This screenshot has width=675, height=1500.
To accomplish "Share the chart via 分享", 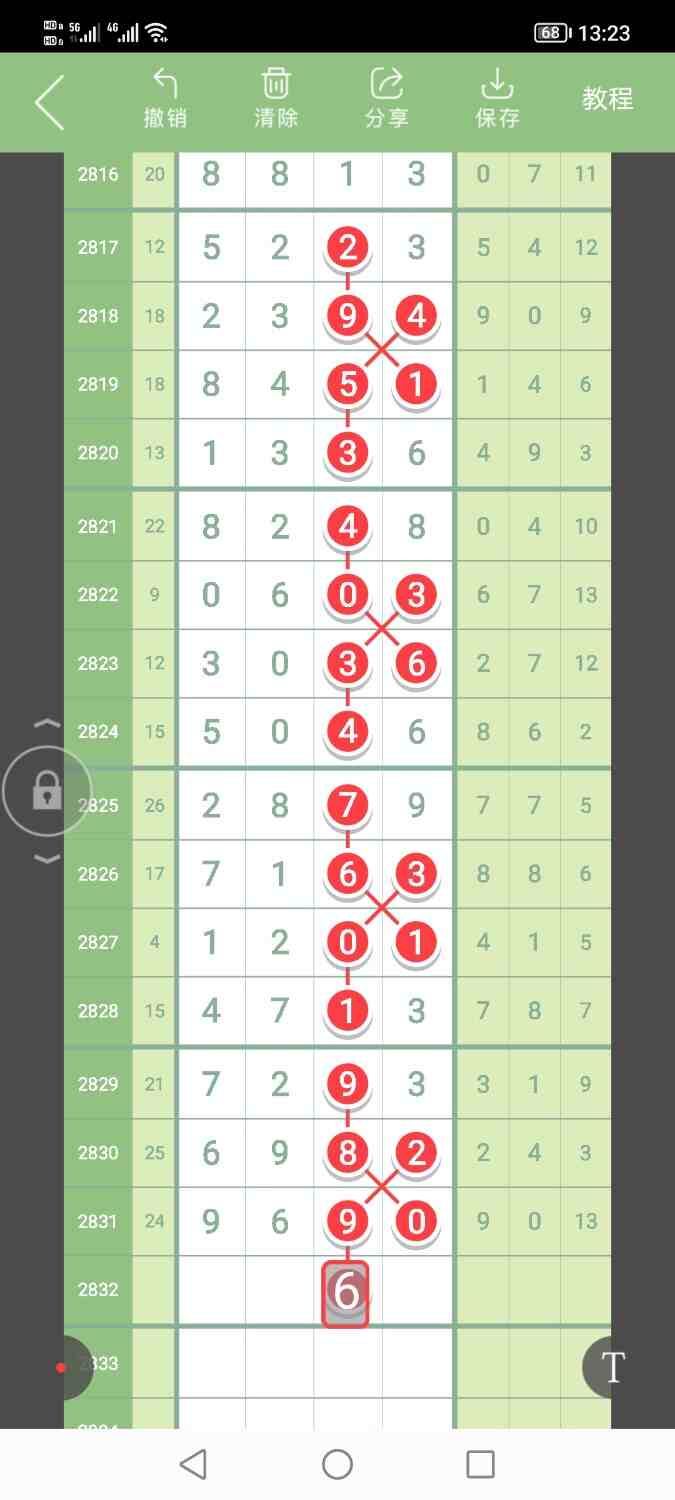I will 387,99.
